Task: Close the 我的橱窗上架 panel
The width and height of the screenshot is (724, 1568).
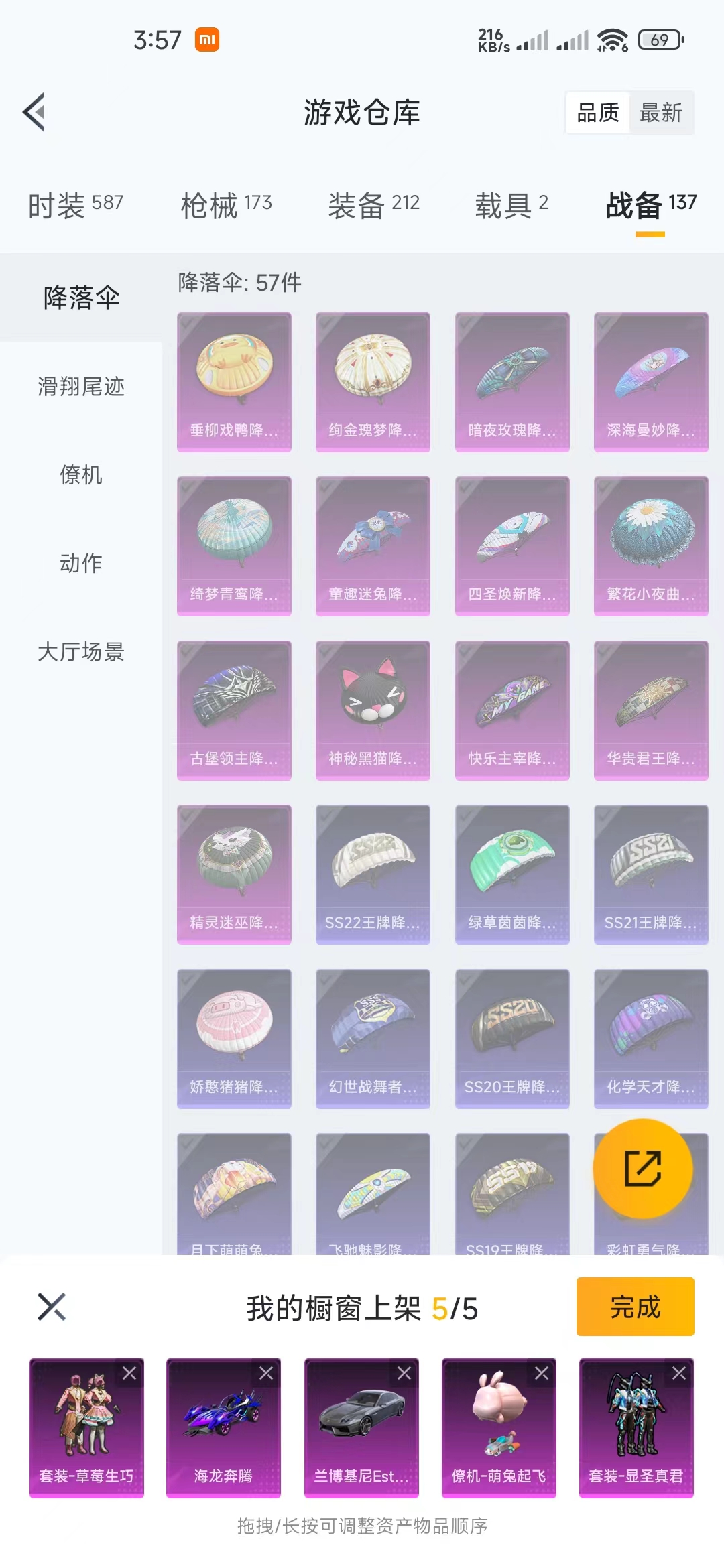Action: click(52, 1307)
